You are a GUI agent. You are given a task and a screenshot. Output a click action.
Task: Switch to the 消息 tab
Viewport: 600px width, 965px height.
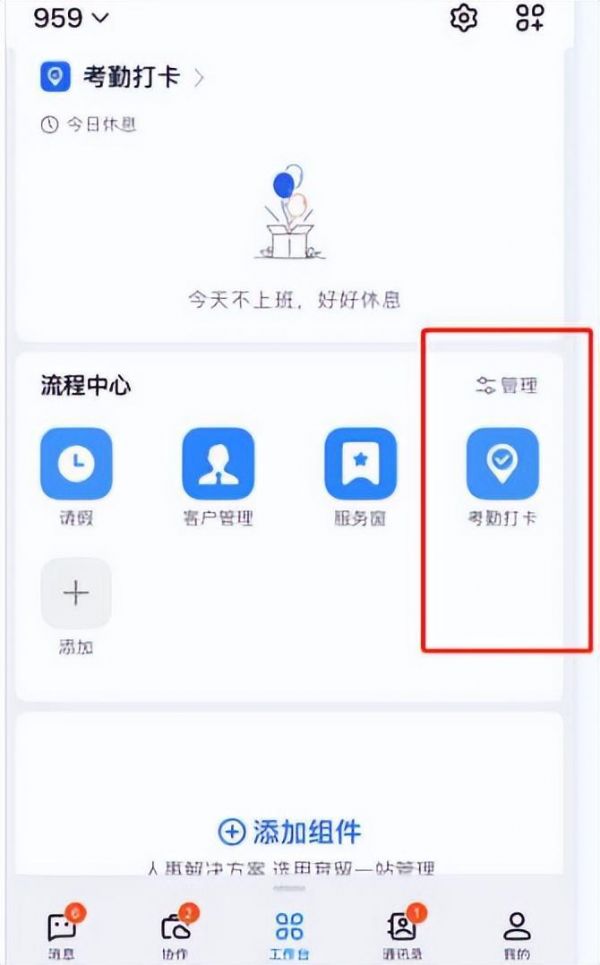coord(62,932)
